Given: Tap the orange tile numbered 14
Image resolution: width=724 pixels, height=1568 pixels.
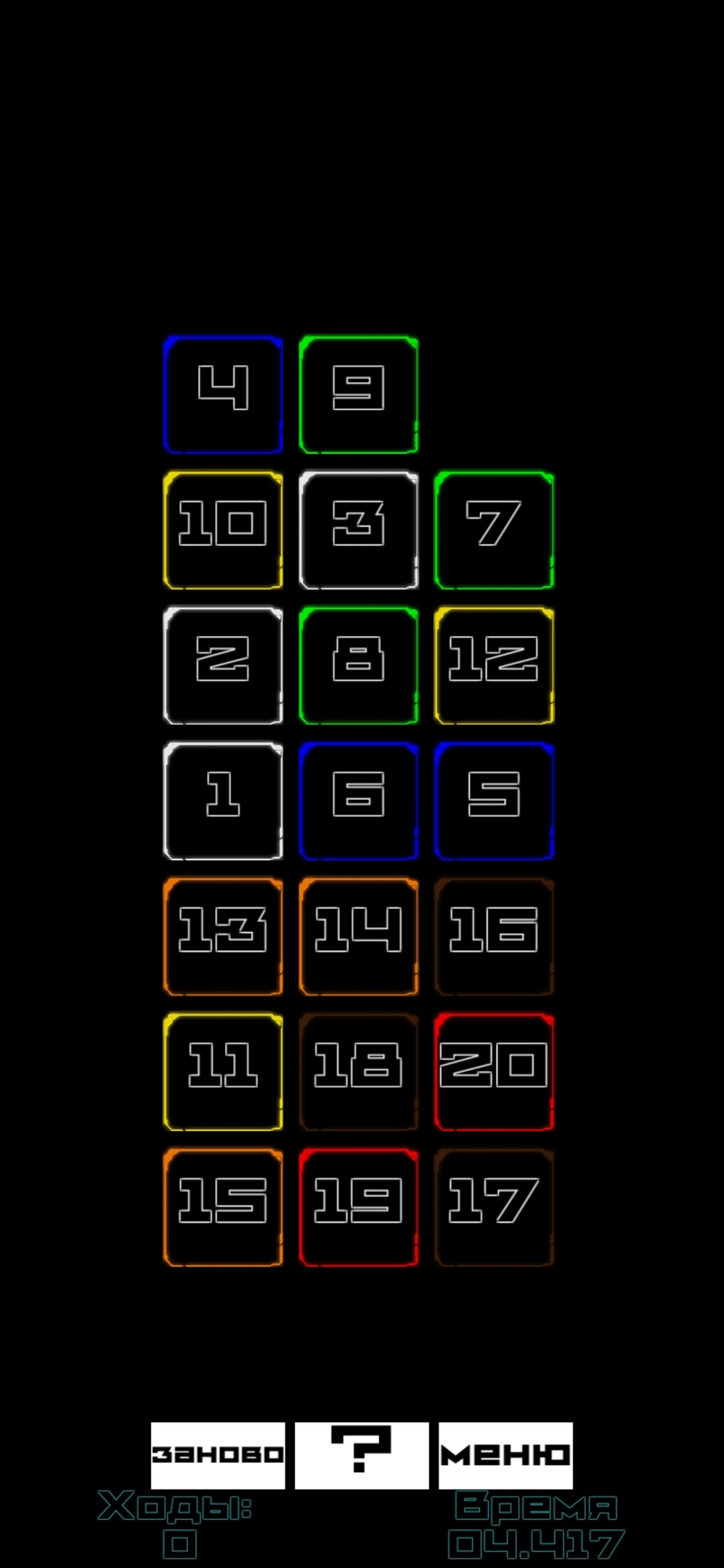Looking at the screenshot, I should pyautogui.click(x=359, y=936).
